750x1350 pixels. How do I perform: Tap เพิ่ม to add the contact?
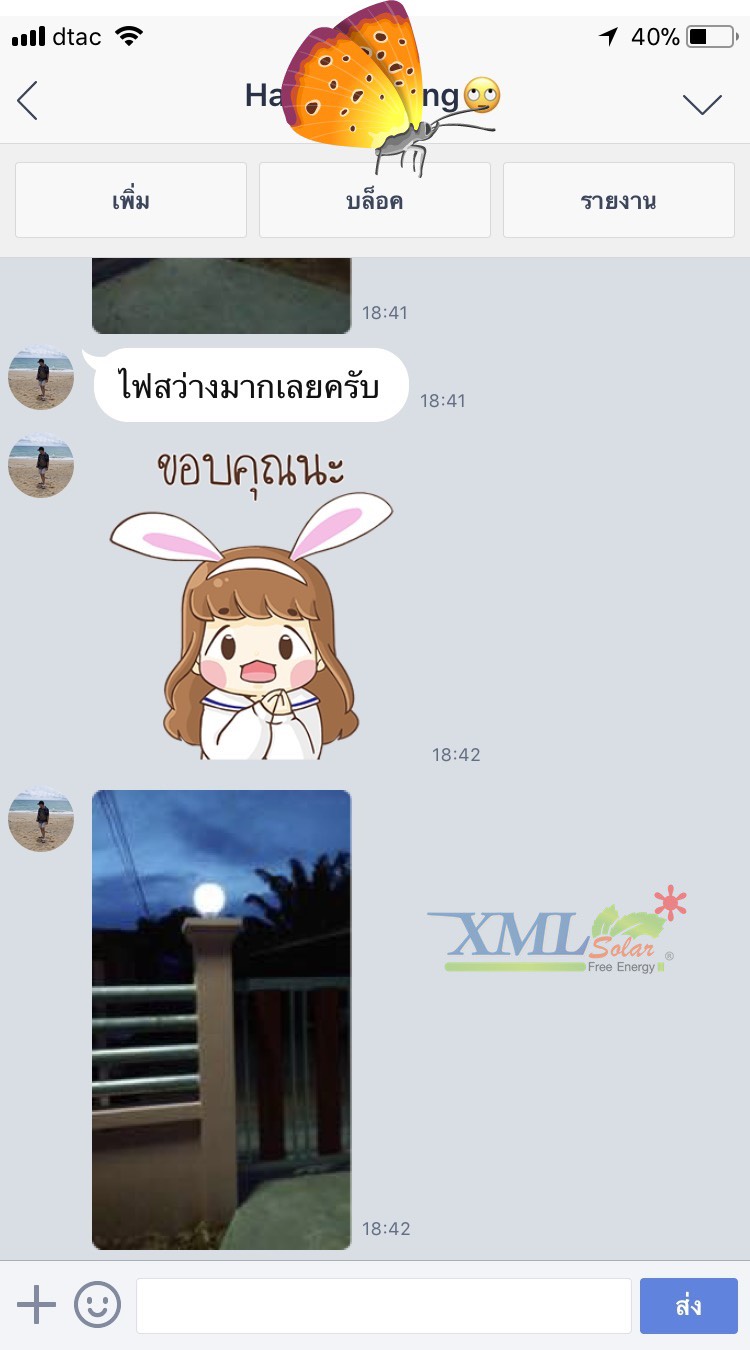coord(131,199)
